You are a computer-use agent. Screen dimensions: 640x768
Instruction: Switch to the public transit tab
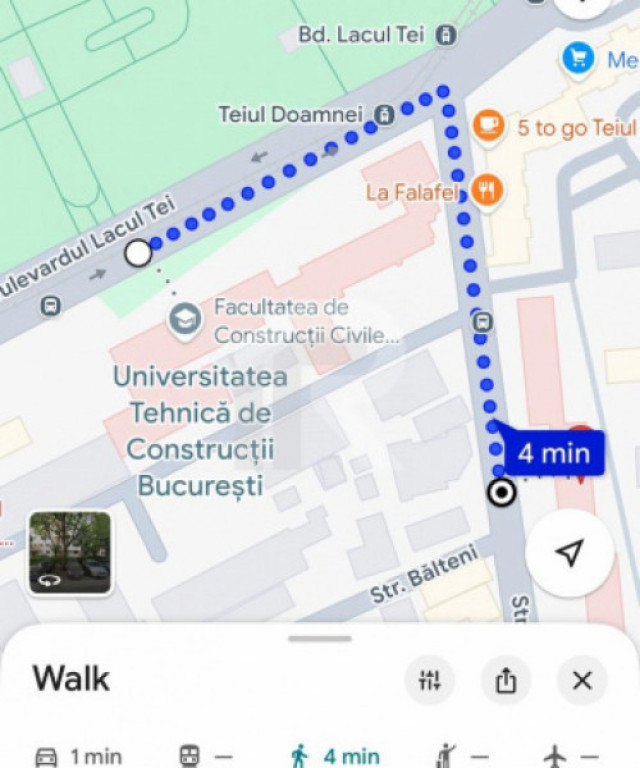coord(205,756)
